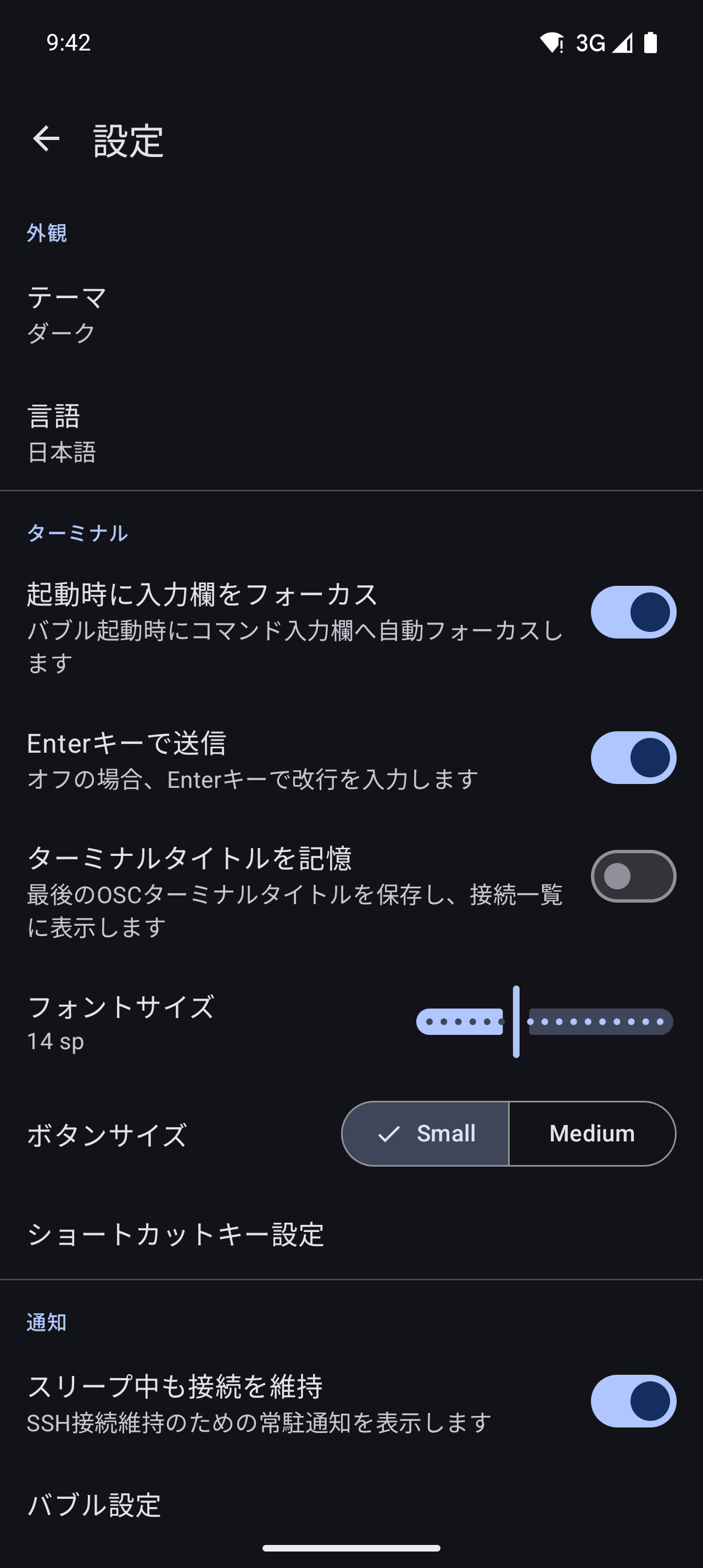
Task: Tap the back arrow in the settings header
Action: (x=45, y=140)
